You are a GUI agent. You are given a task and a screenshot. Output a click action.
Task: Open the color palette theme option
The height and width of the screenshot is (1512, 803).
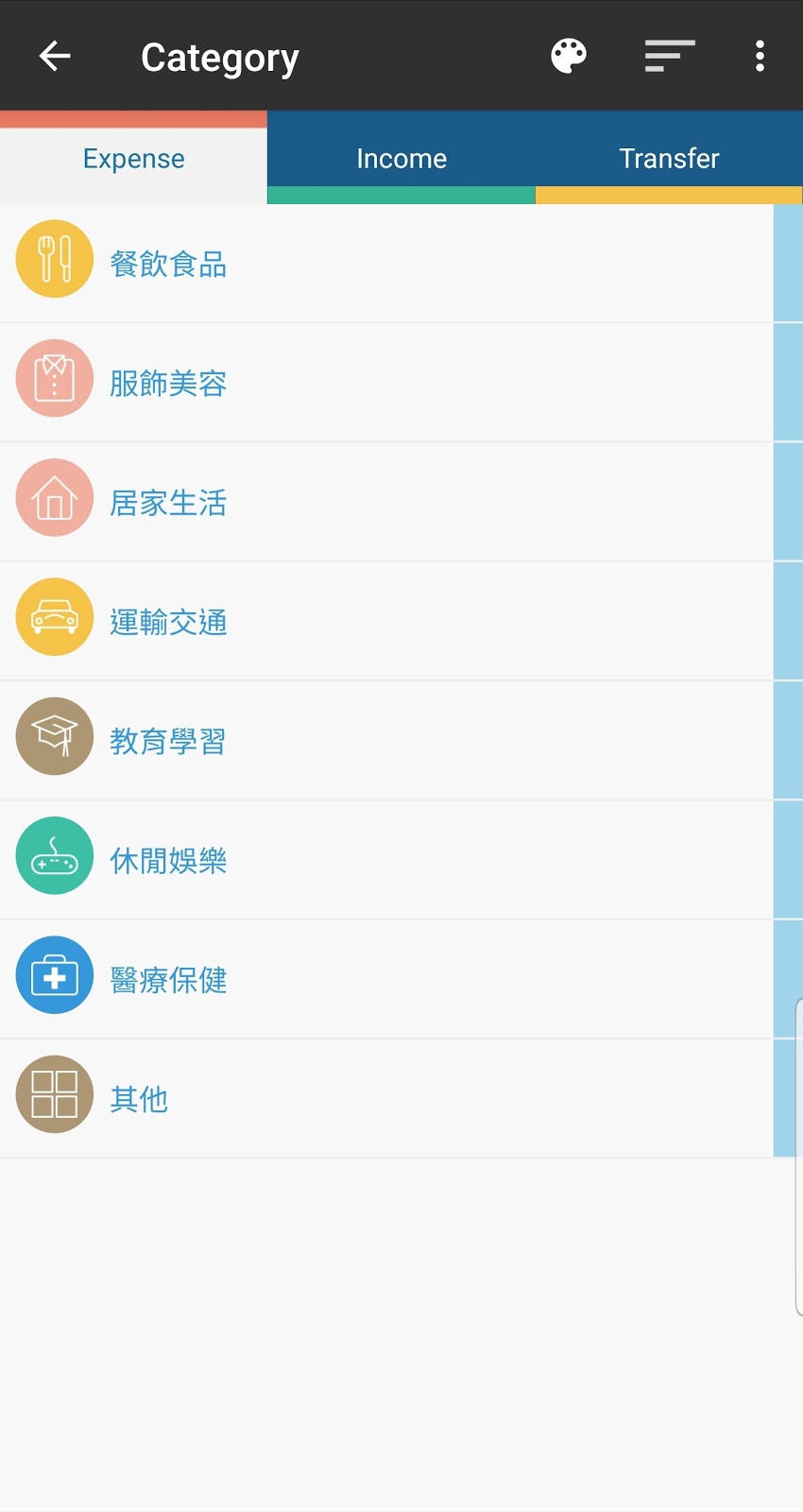point(569,57)
